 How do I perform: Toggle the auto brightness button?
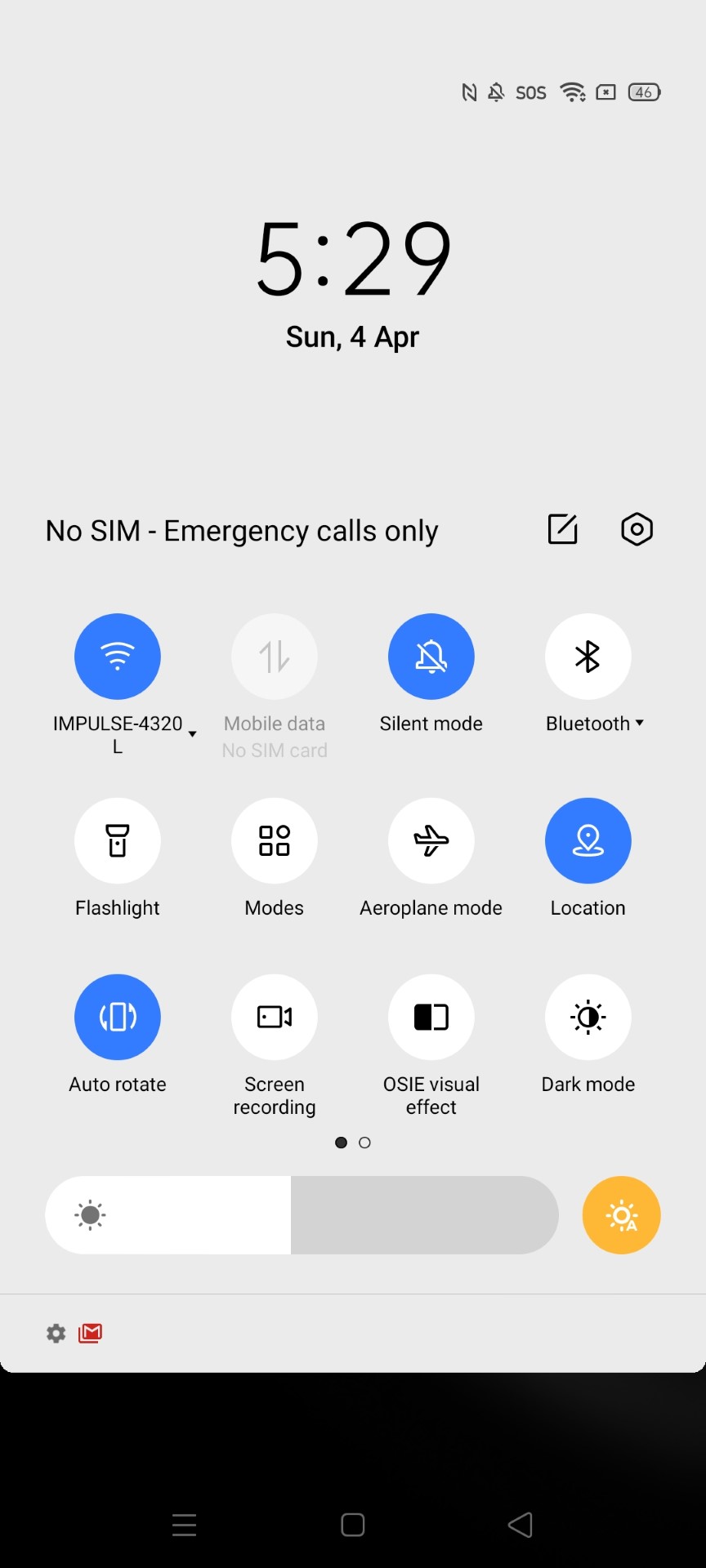point(621,1215)
